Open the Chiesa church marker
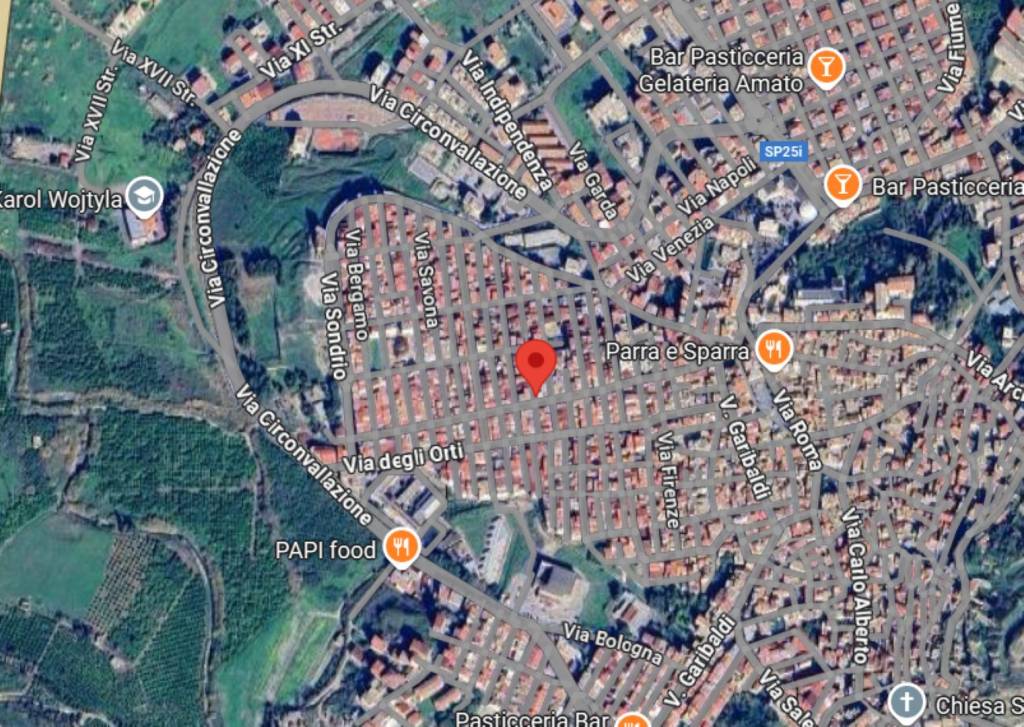Screen dimensions: 1024x727 (x=907, y=701)
